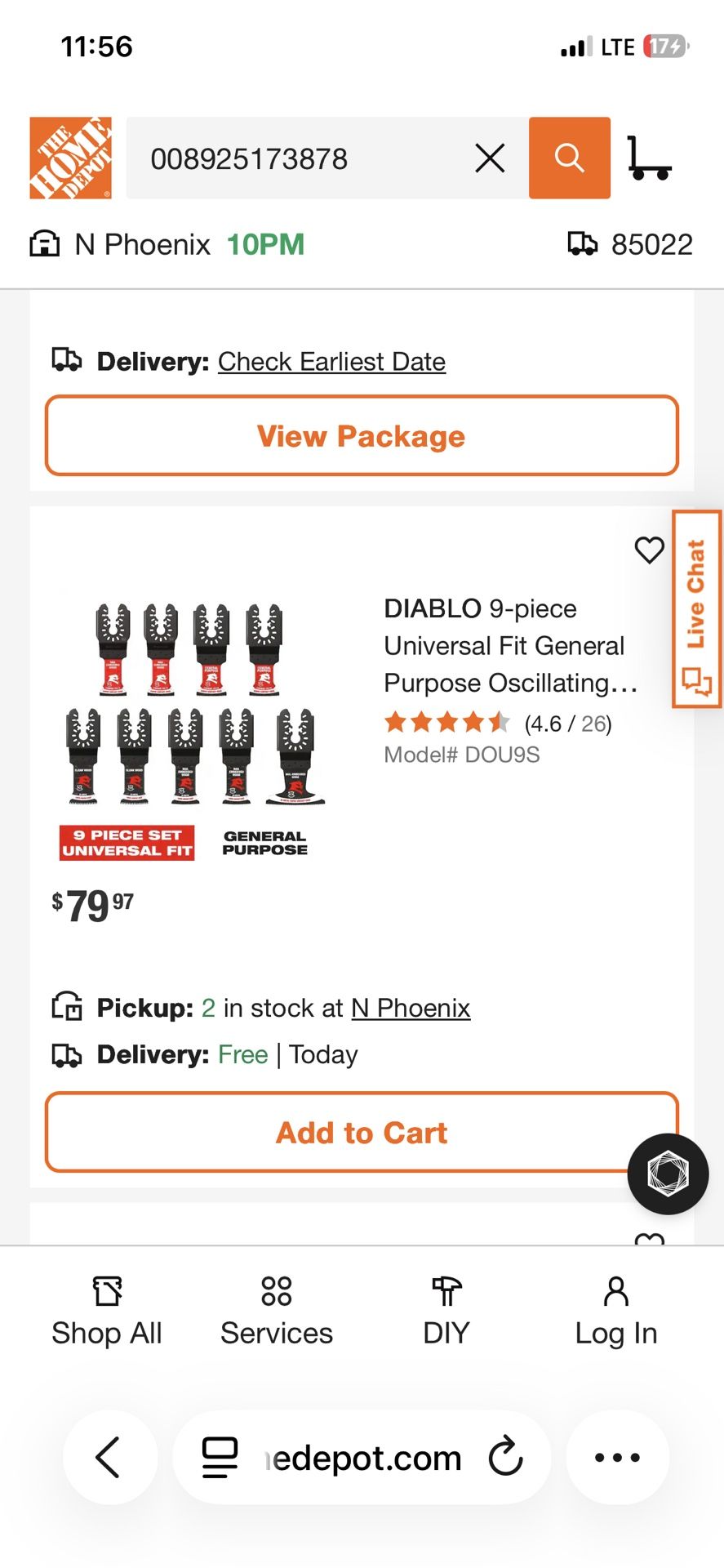This screenshot has height=1568, width=724.
Task: Open the Shop All menu icon
Action: pyautogui.click(x=107, y=1294)
